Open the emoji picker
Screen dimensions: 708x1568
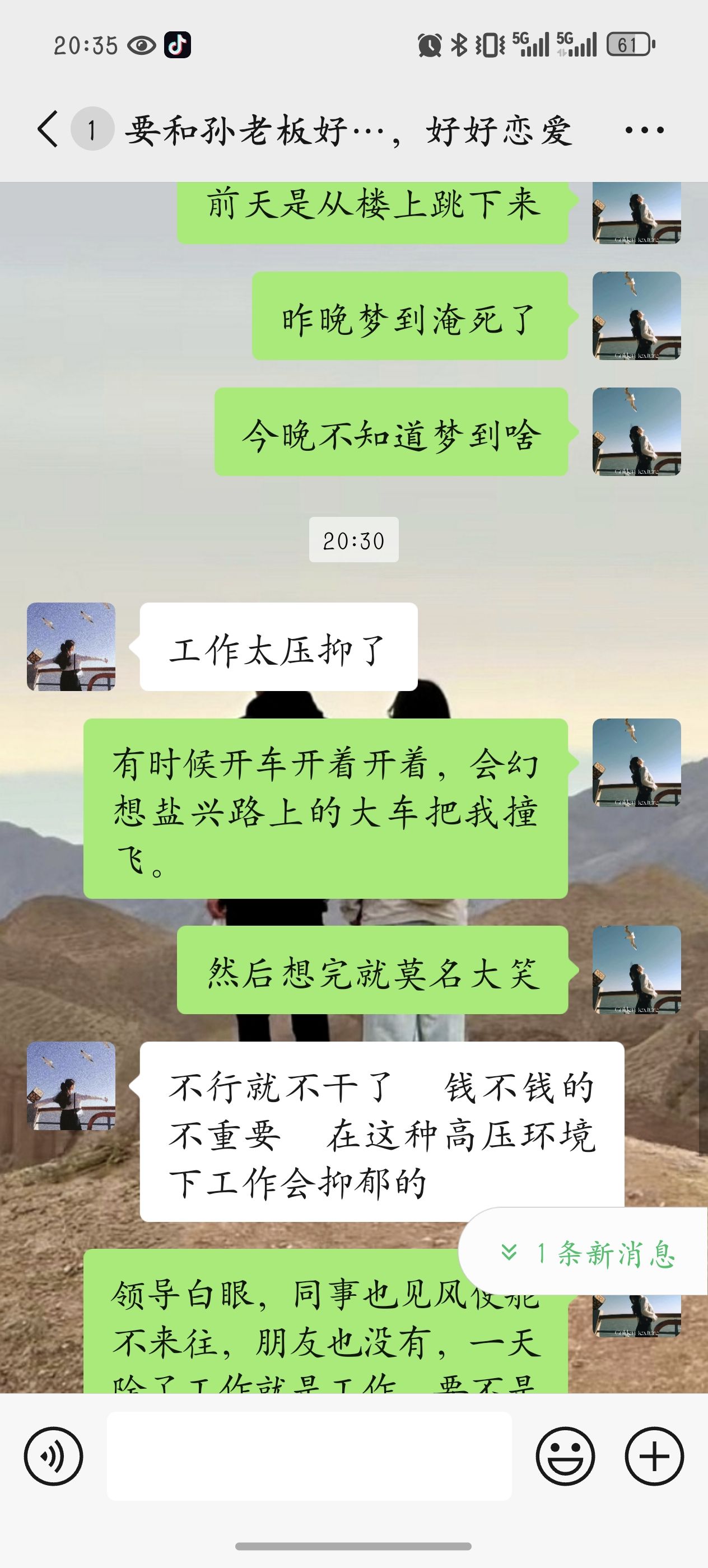[565, 1457]
